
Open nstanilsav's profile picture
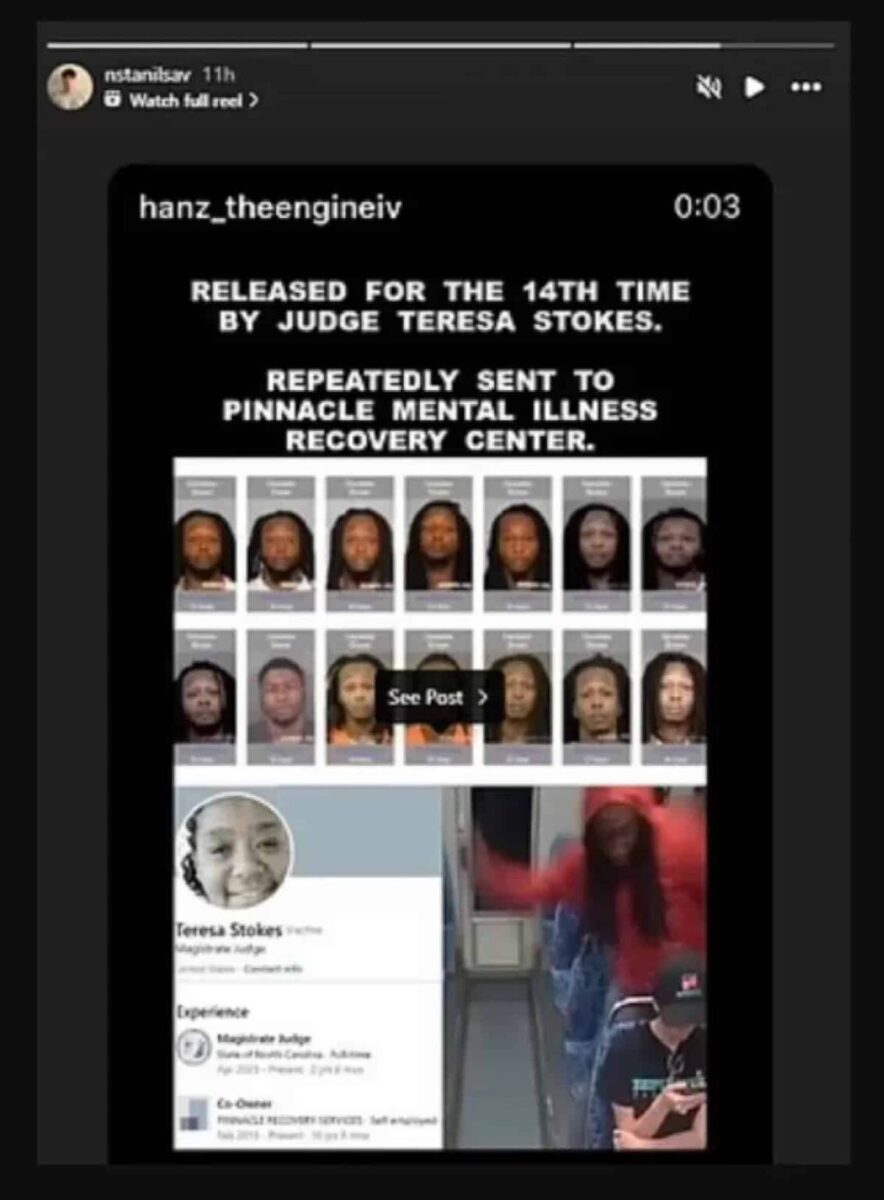coord(70,88)
